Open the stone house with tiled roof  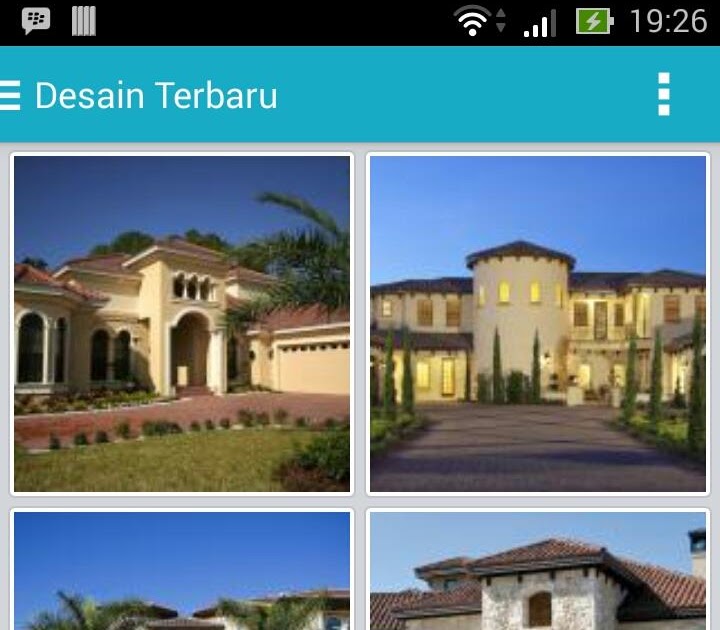[538, 572]
